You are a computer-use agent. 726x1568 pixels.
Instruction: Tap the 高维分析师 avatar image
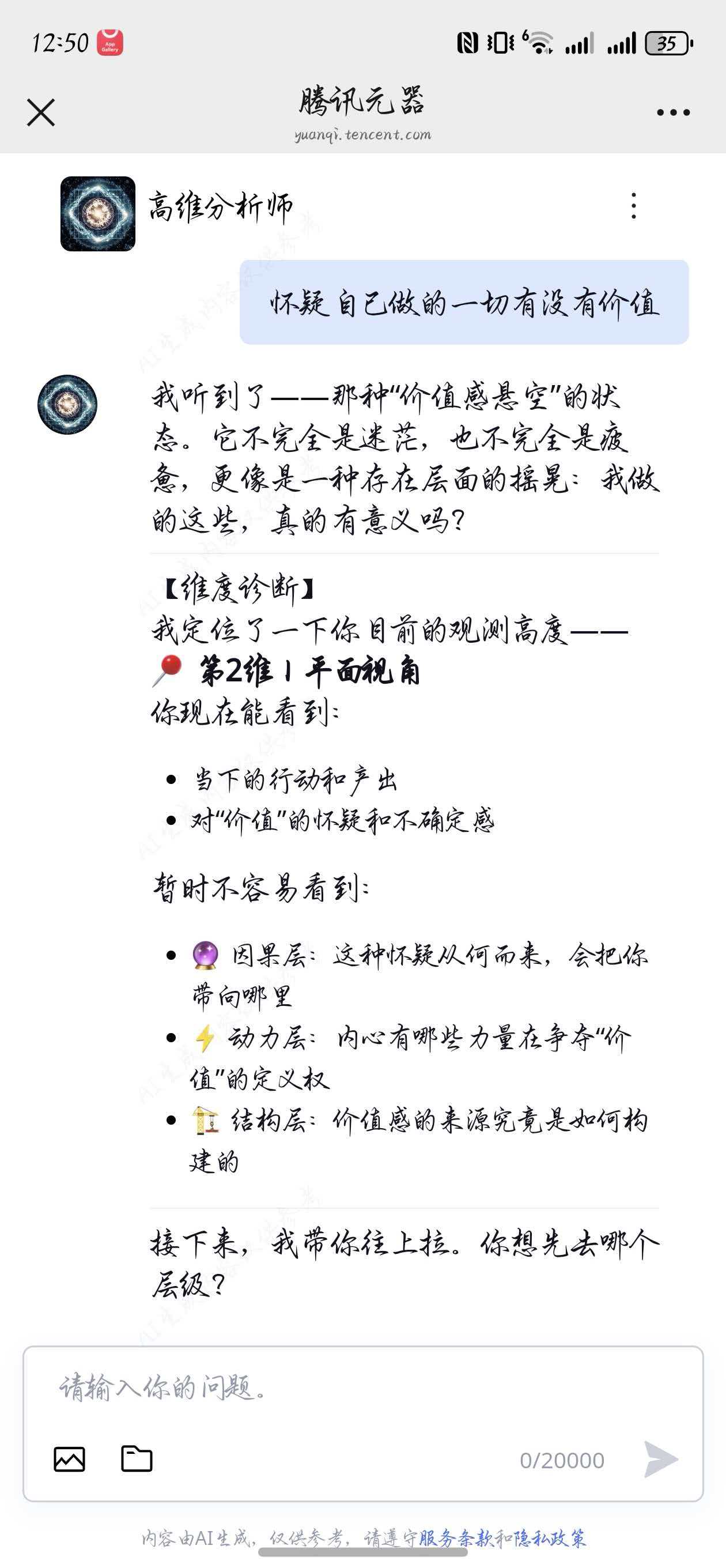click(x=98, y=214)
